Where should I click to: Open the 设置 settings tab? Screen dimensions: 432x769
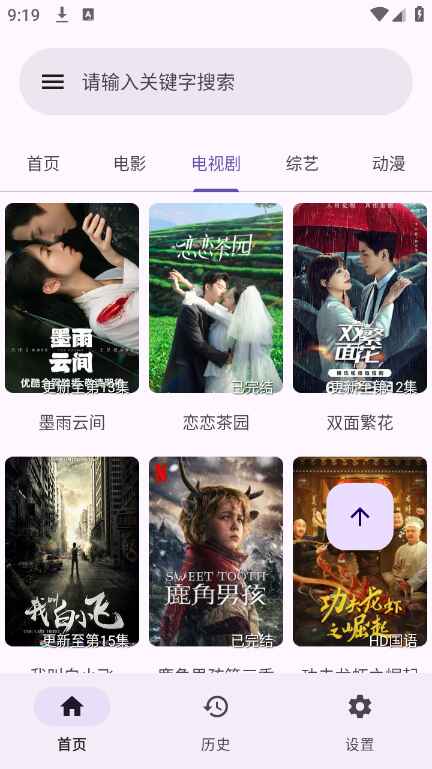(x=360, y=720)
